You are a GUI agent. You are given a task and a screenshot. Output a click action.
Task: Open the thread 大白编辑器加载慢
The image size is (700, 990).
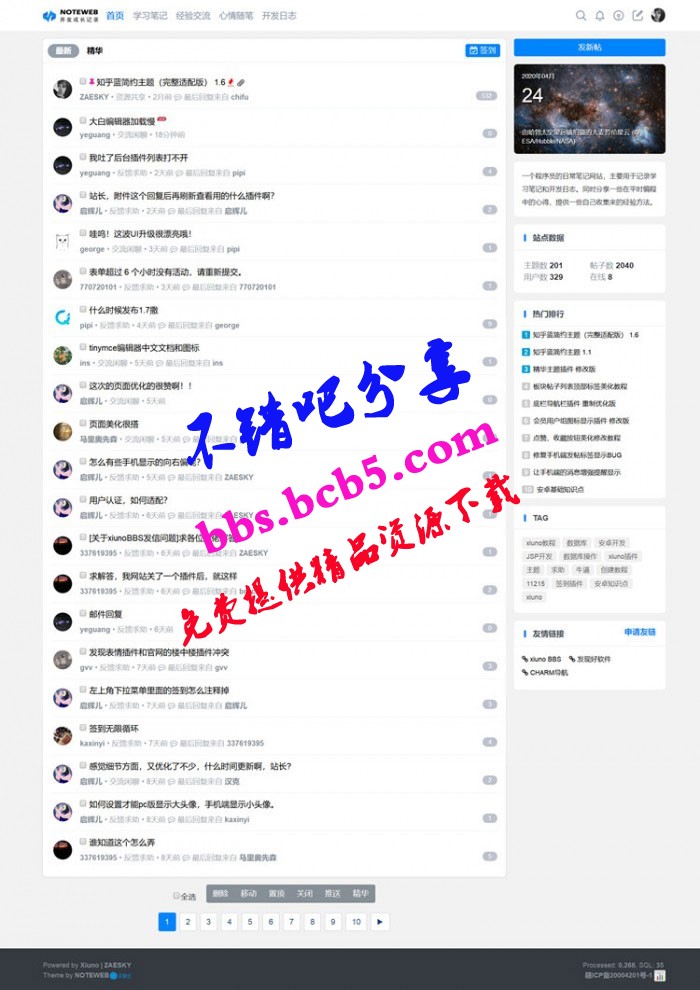tap(121, 121)
